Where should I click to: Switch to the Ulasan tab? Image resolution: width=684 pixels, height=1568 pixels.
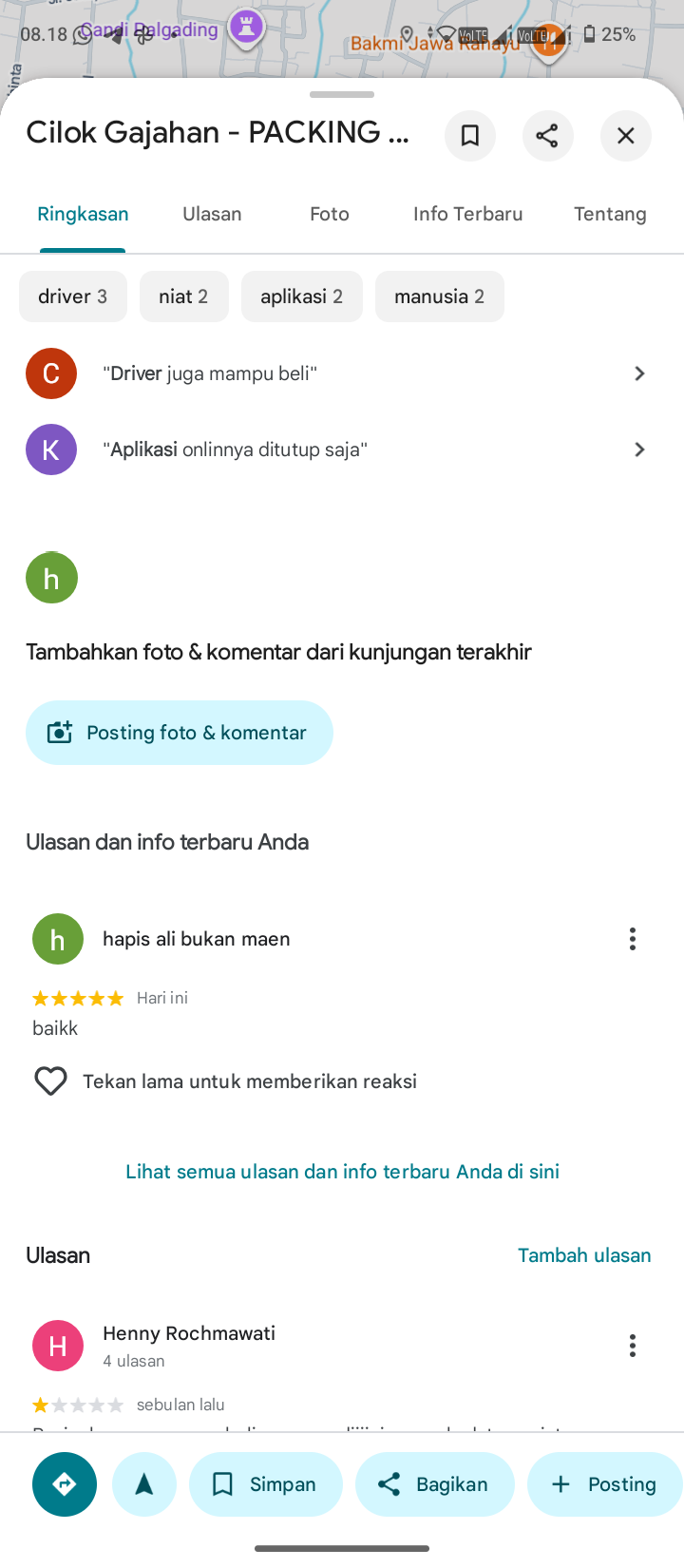pyautogui.click(x=212, y=214)
